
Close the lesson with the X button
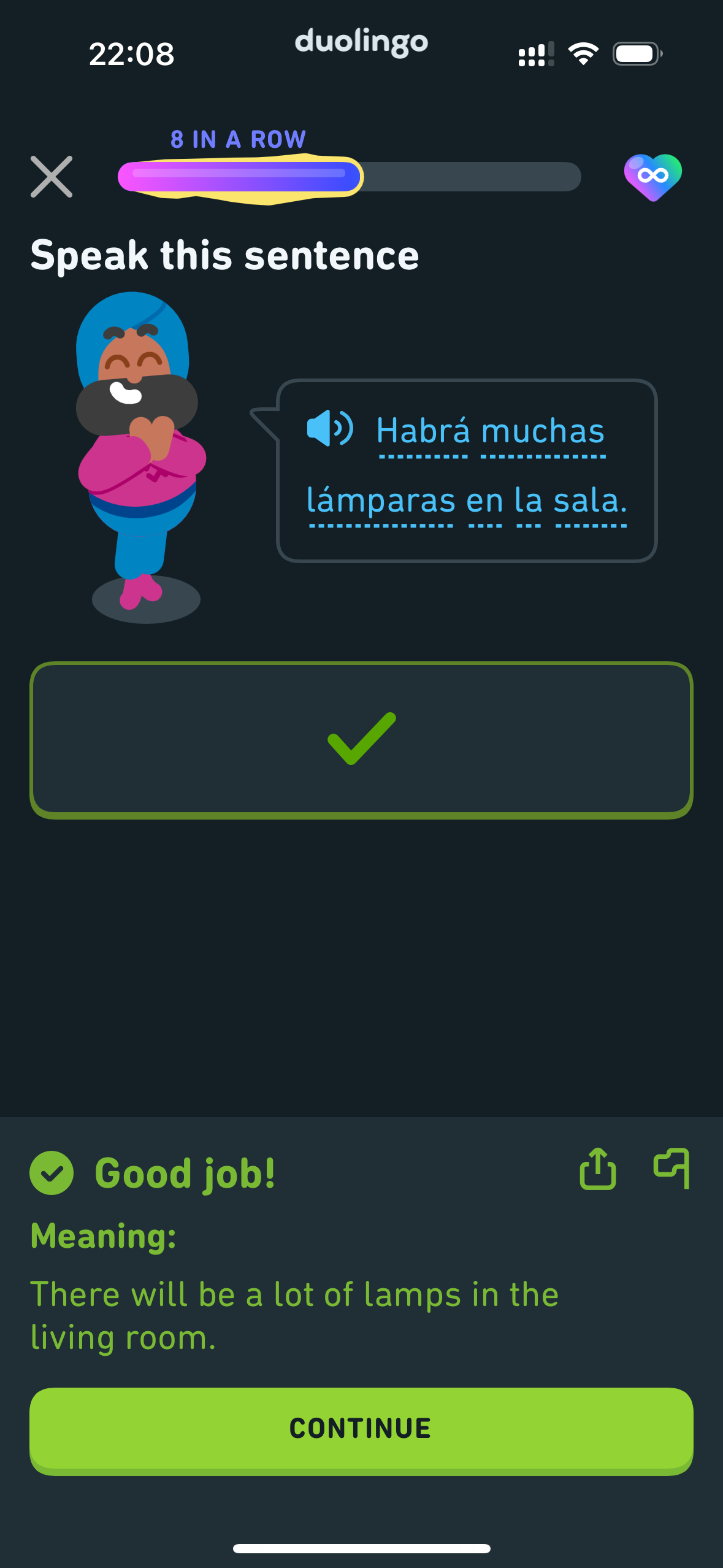[52, 177]
